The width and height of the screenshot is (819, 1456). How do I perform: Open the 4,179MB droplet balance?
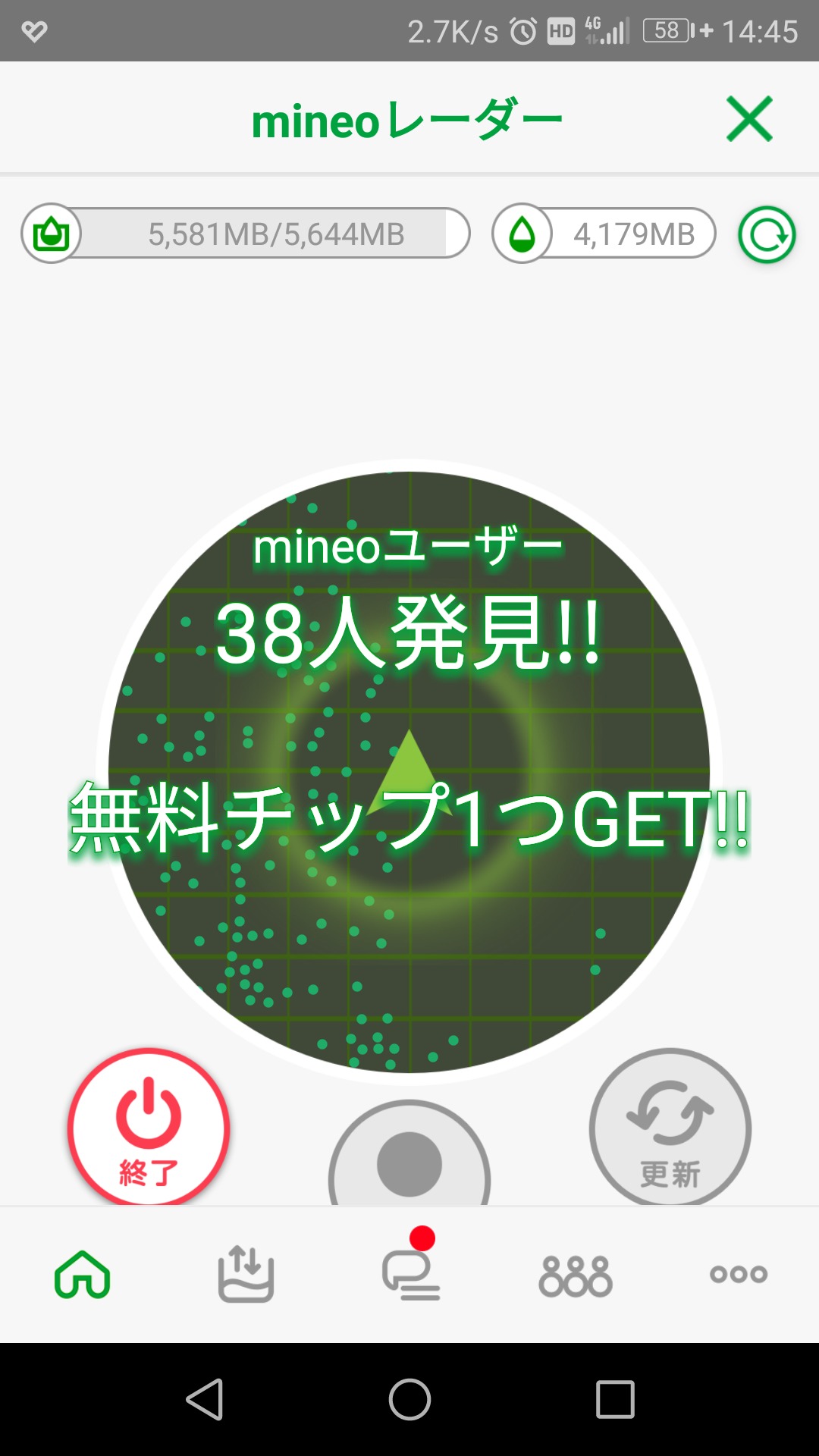(x=604, y=234)
